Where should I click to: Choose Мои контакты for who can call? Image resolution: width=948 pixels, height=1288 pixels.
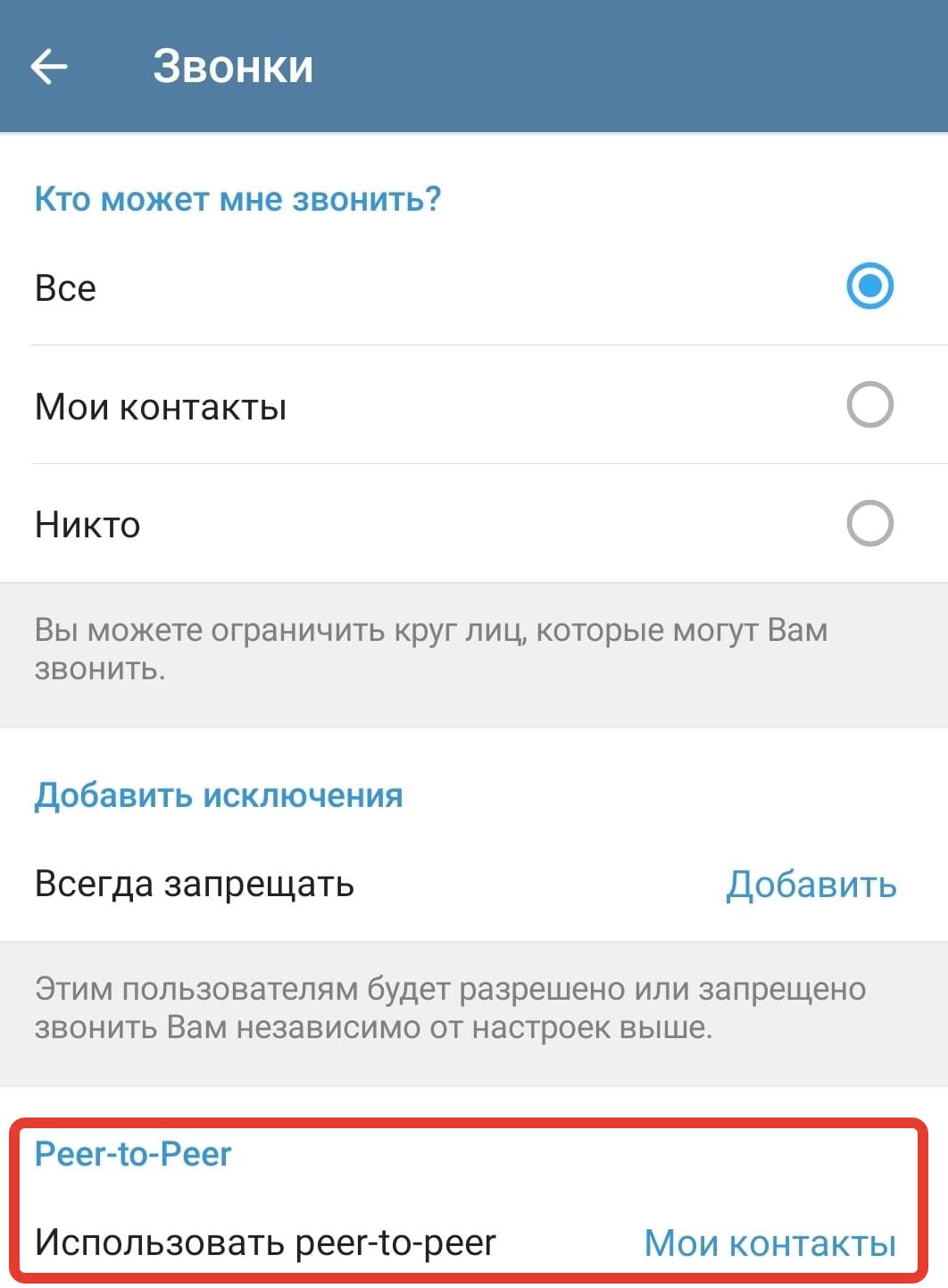[x=869, y=405]
